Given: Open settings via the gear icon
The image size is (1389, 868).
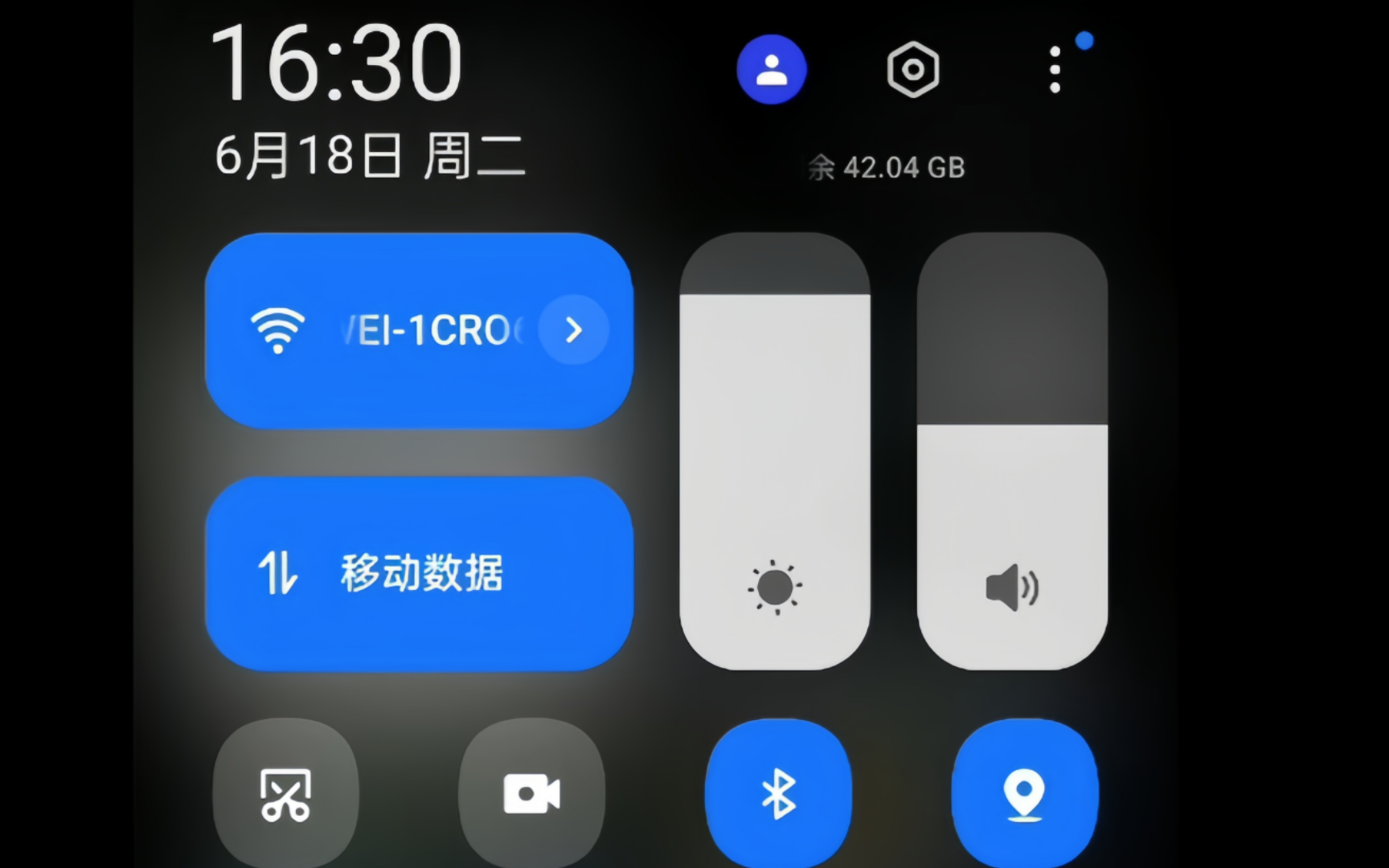Looking at the screenshot, I should [x=912, y=70].
